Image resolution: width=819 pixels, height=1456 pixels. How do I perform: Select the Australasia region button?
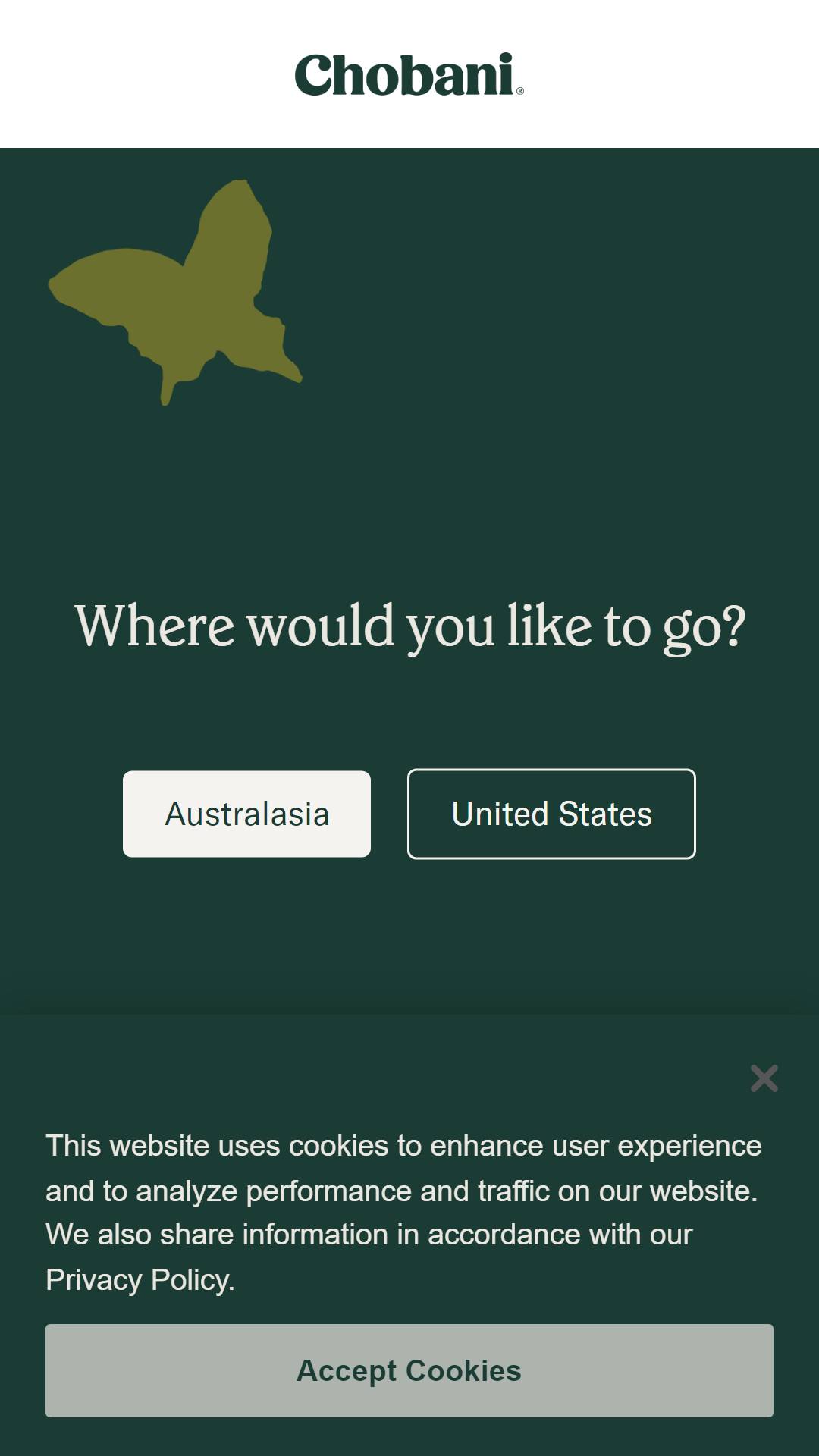[x=246, y=814]
